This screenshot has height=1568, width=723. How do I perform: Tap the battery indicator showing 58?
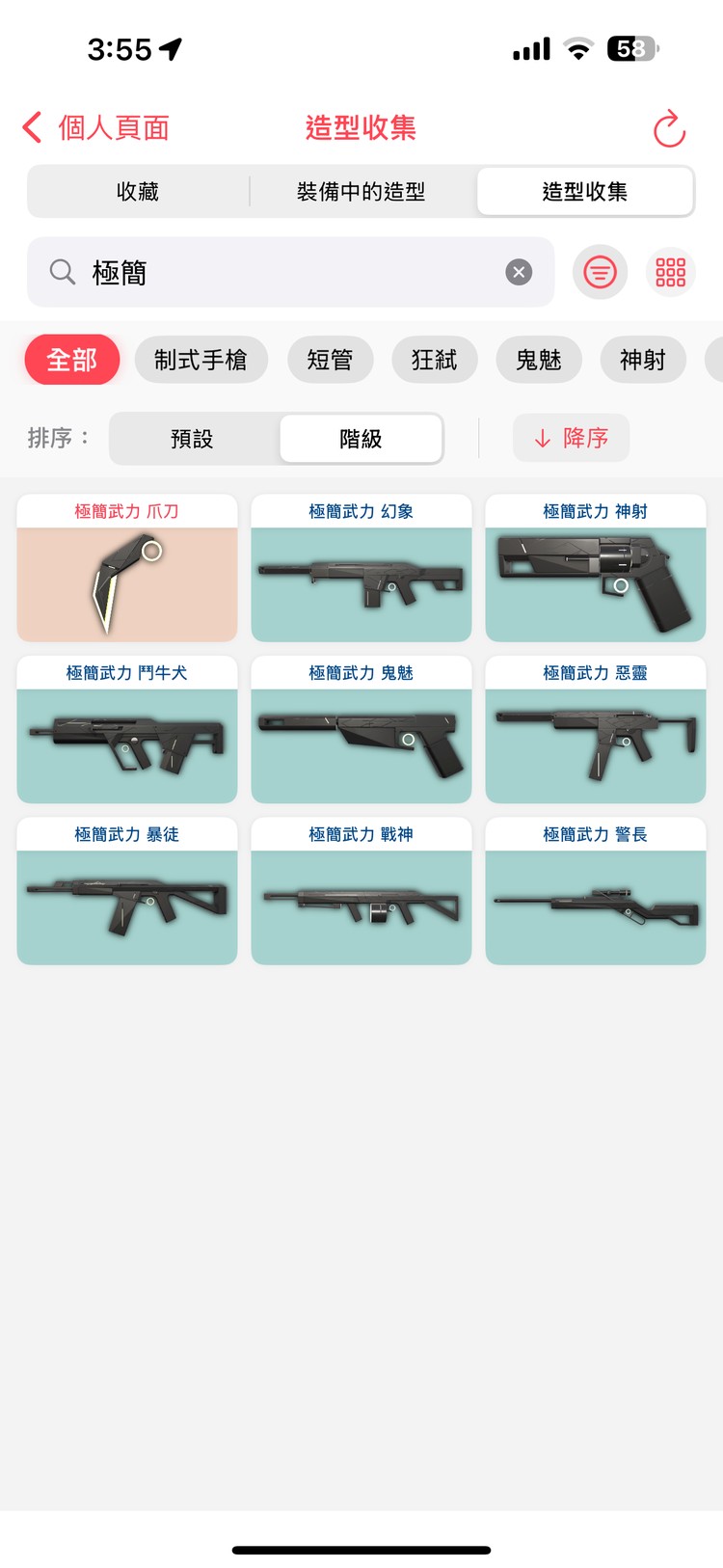point(633,47)
